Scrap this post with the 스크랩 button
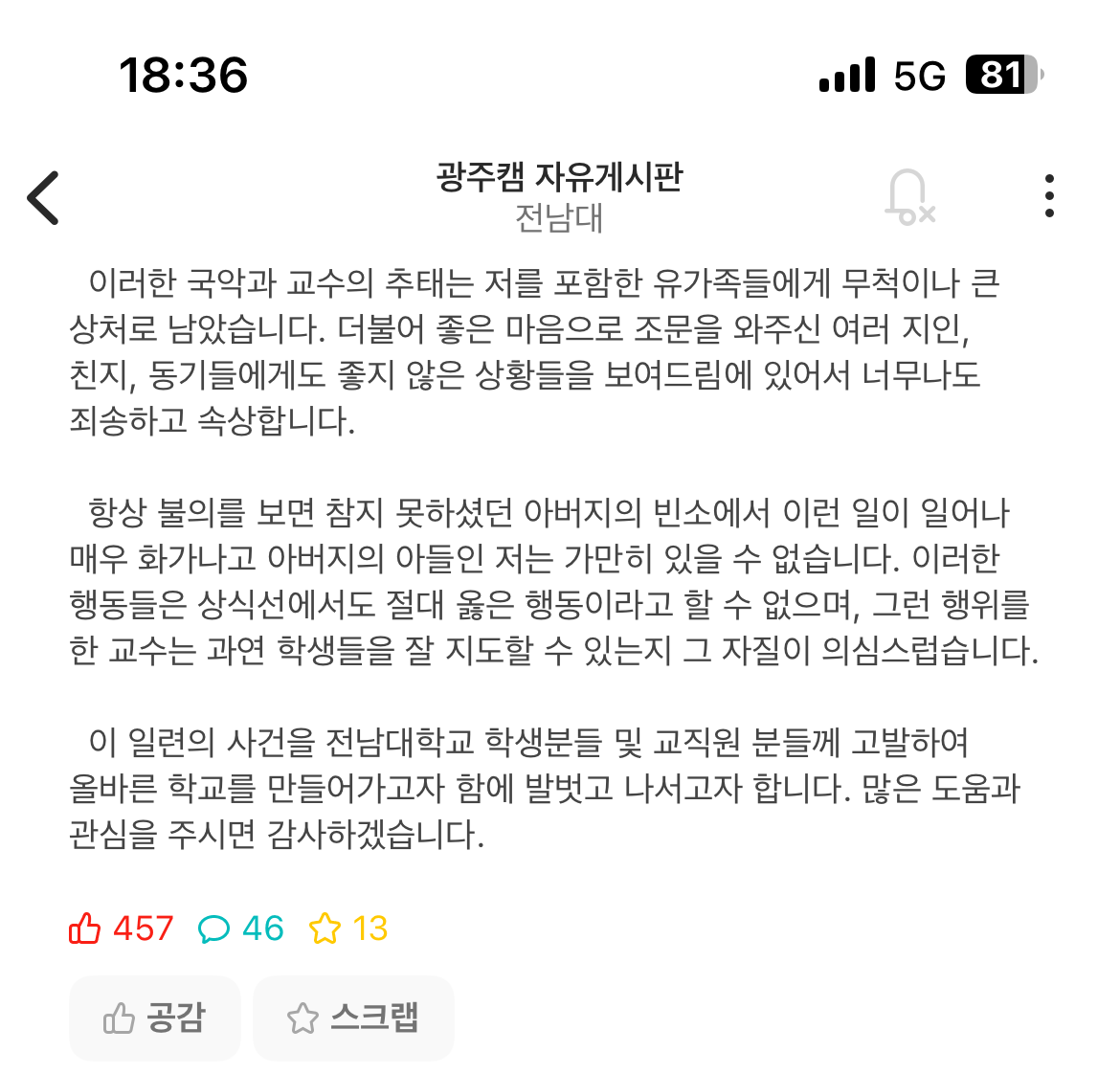This screenshot has width=1120, height=1074. (x=353, y=1018)
